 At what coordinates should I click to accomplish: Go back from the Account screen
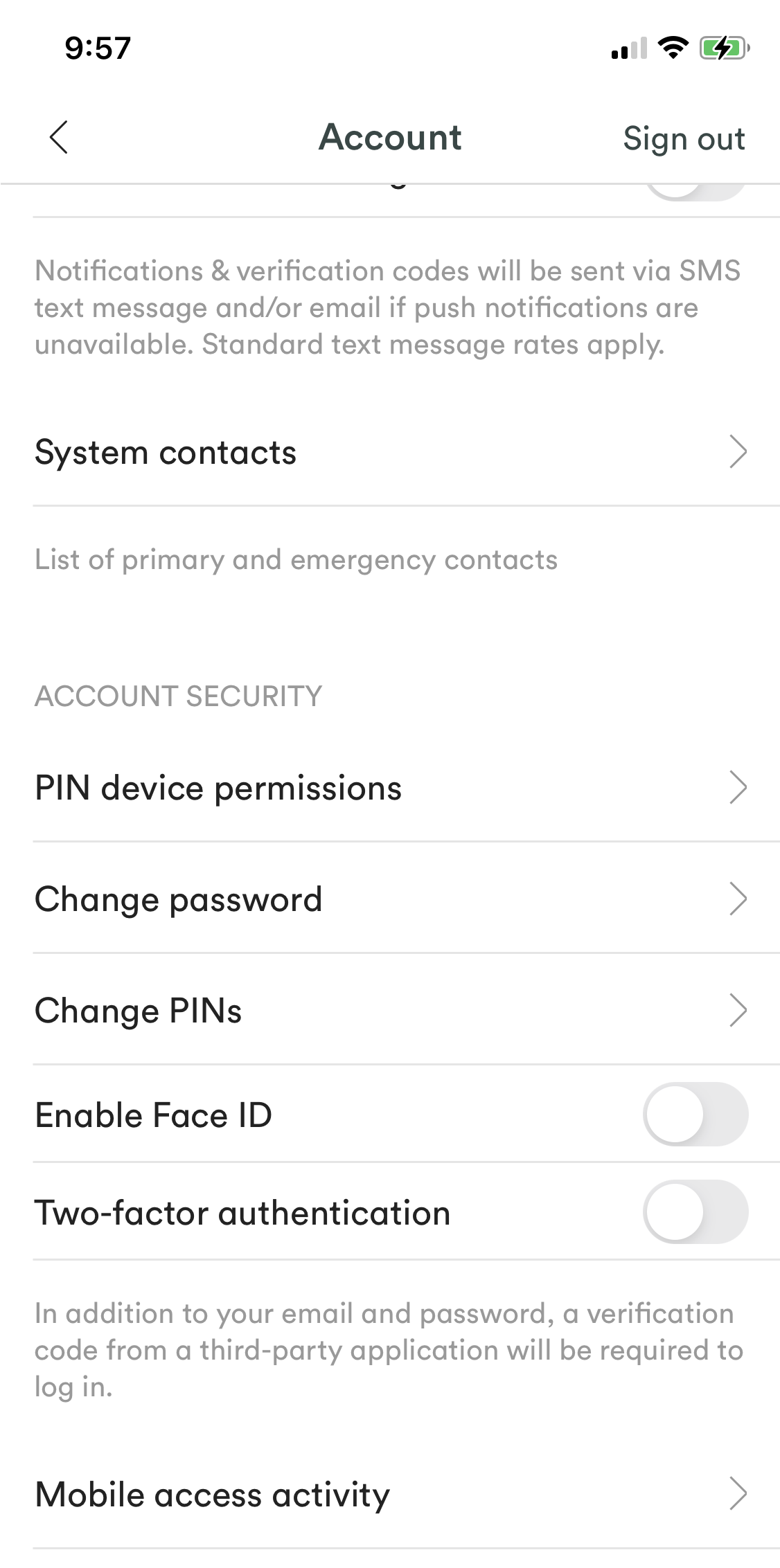click(59, 137)
